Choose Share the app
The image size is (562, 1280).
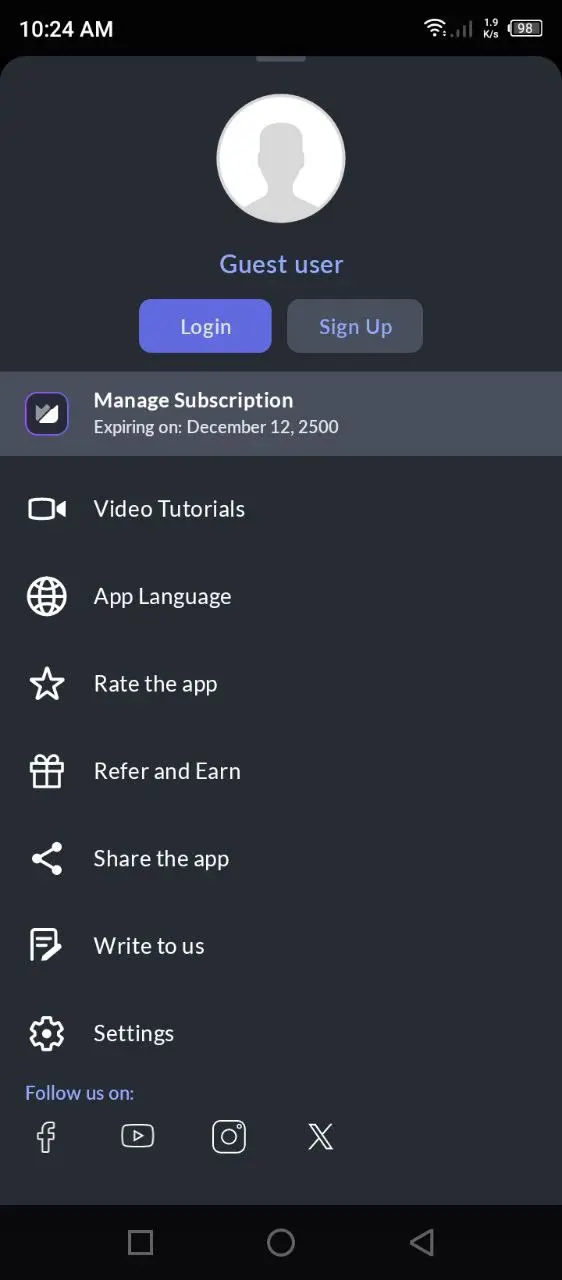tap(281, 859)
